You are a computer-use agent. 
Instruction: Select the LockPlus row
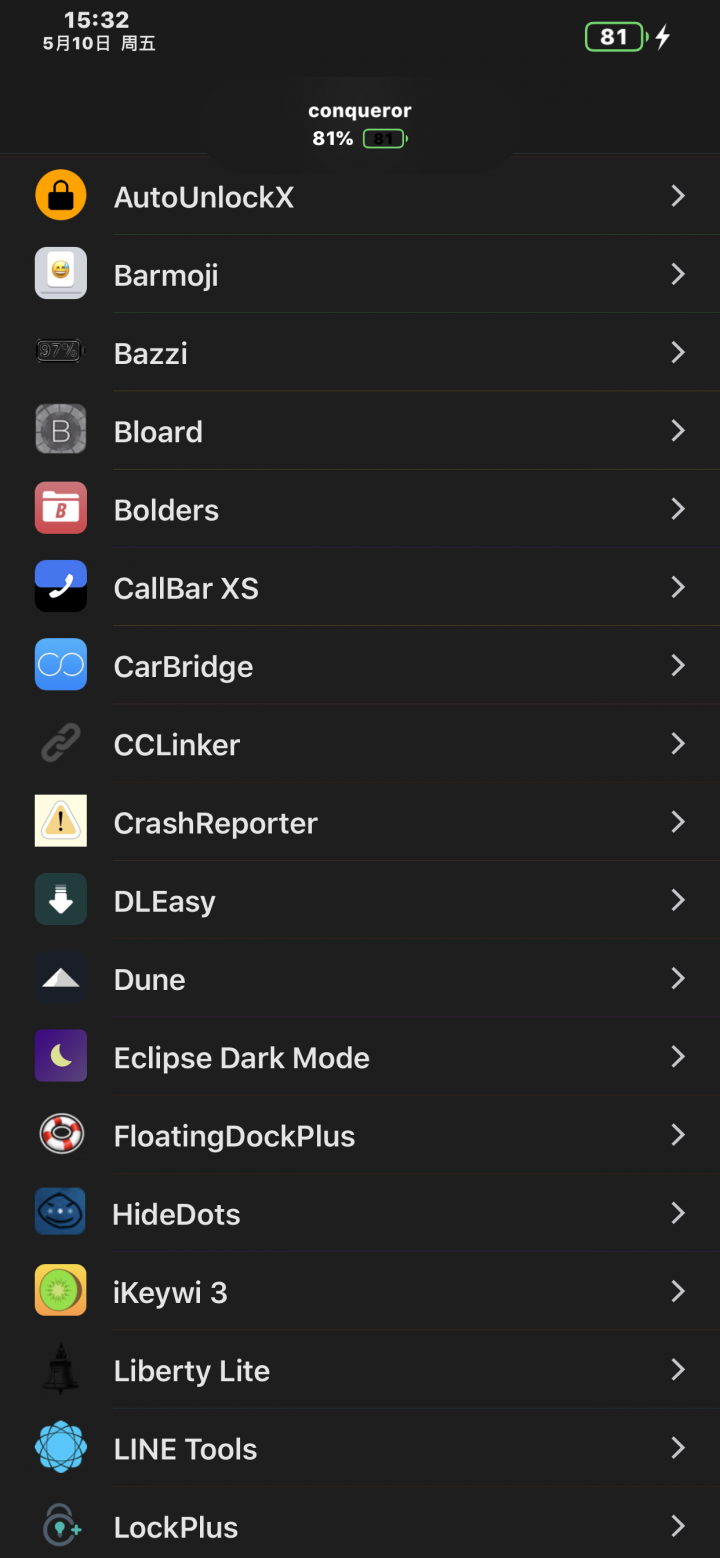point(360,1523)
